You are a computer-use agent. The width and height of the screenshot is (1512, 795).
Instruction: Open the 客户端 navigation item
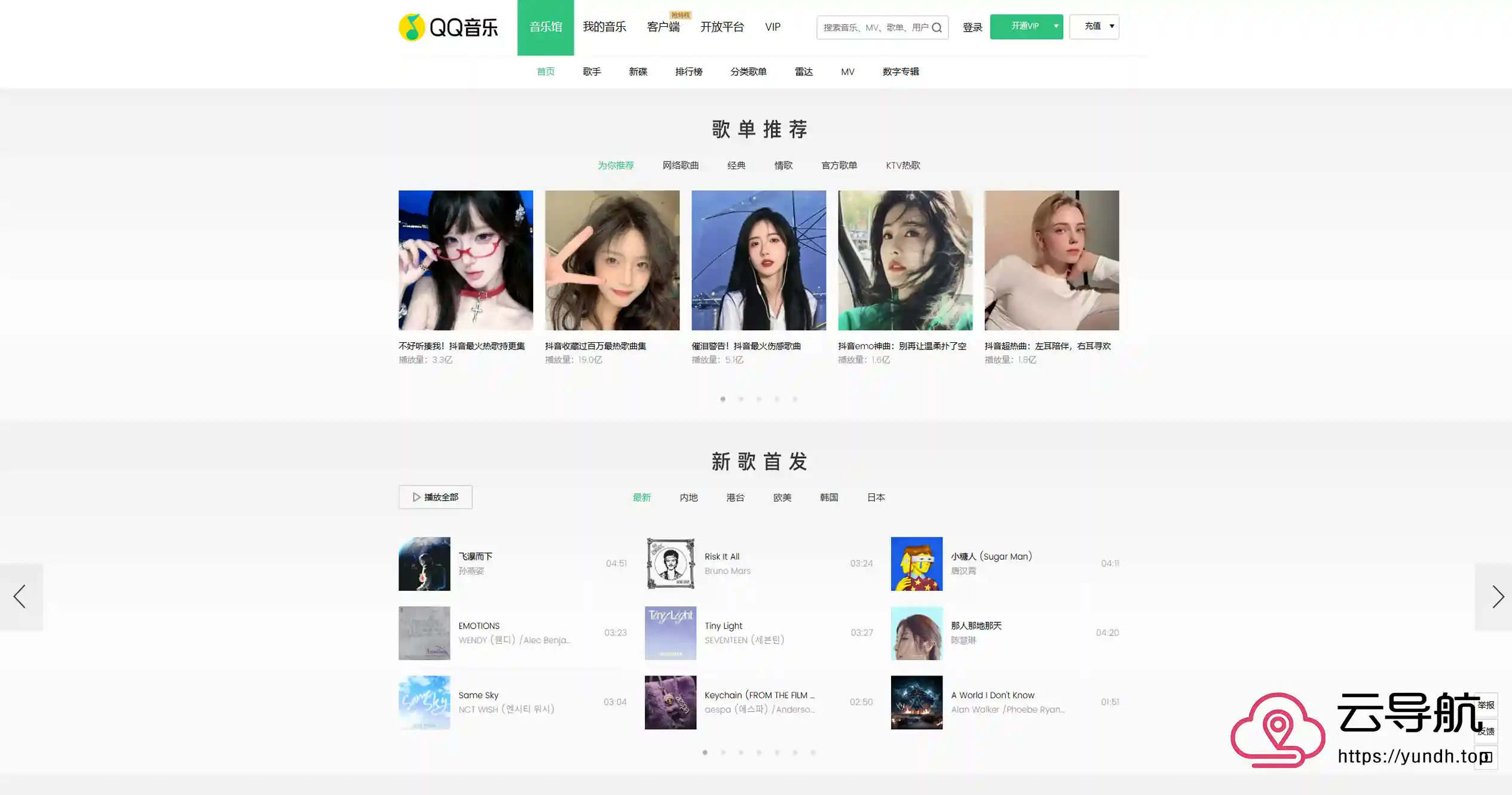(663, 27)
